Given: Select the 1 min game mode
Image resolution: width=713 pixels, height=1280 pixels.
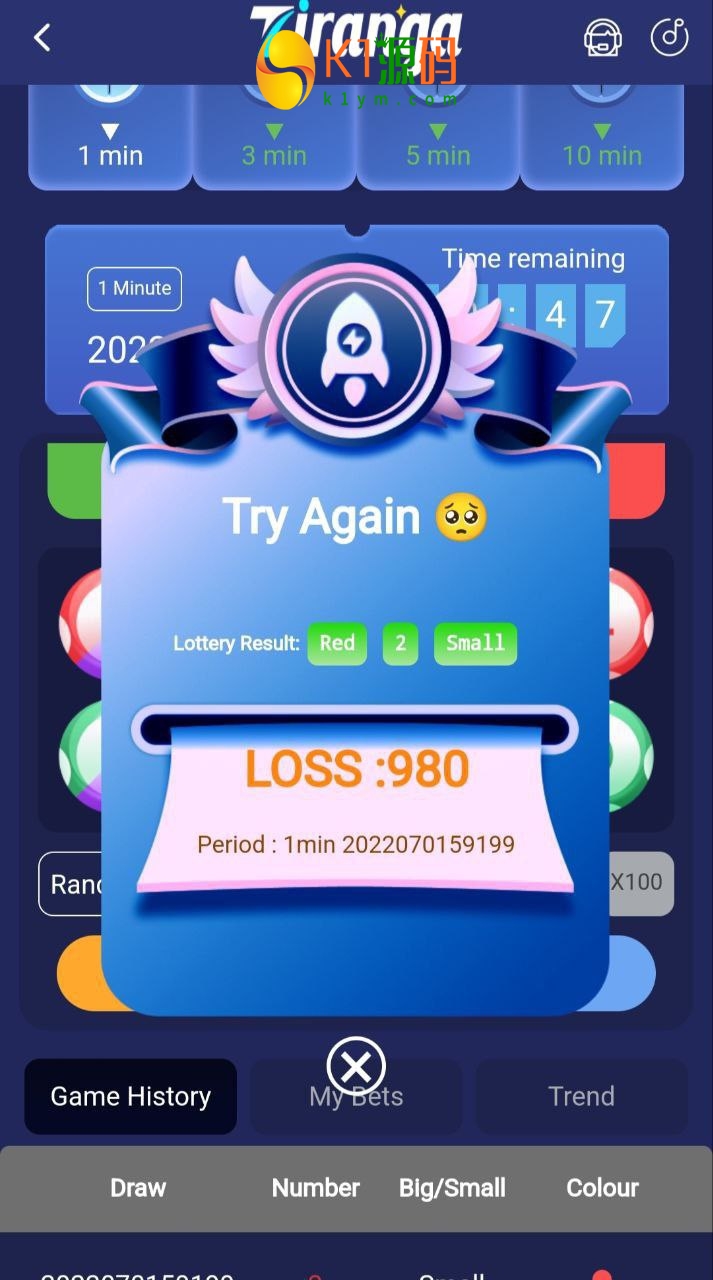Looking at the screenshot, I should 111,140.
